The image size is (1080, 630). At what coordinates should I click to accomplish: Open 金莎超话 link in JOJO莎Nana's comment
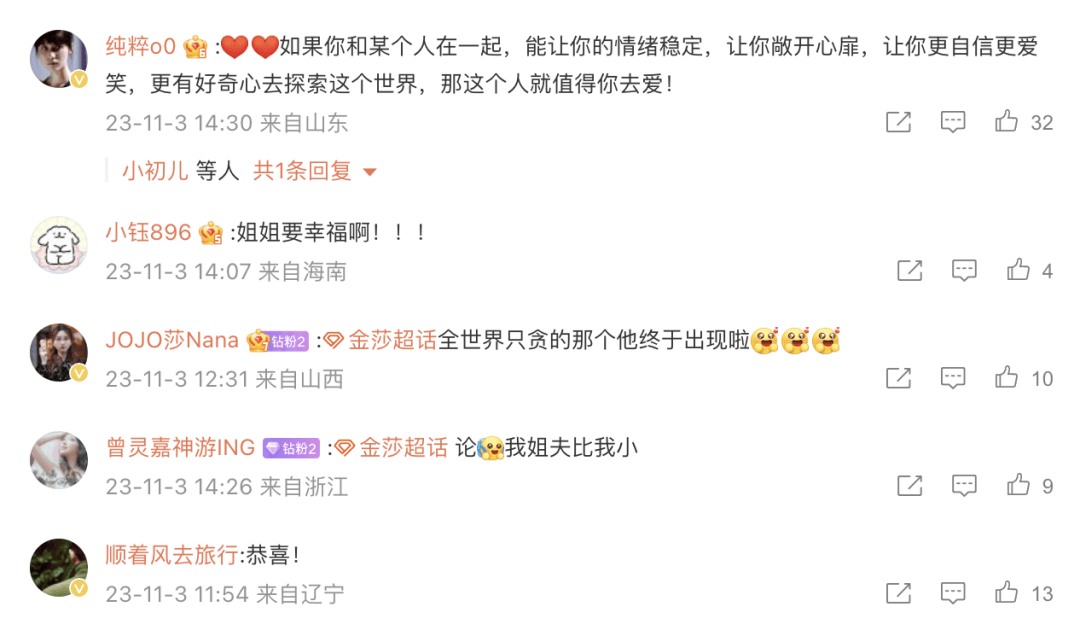(392, 340)
